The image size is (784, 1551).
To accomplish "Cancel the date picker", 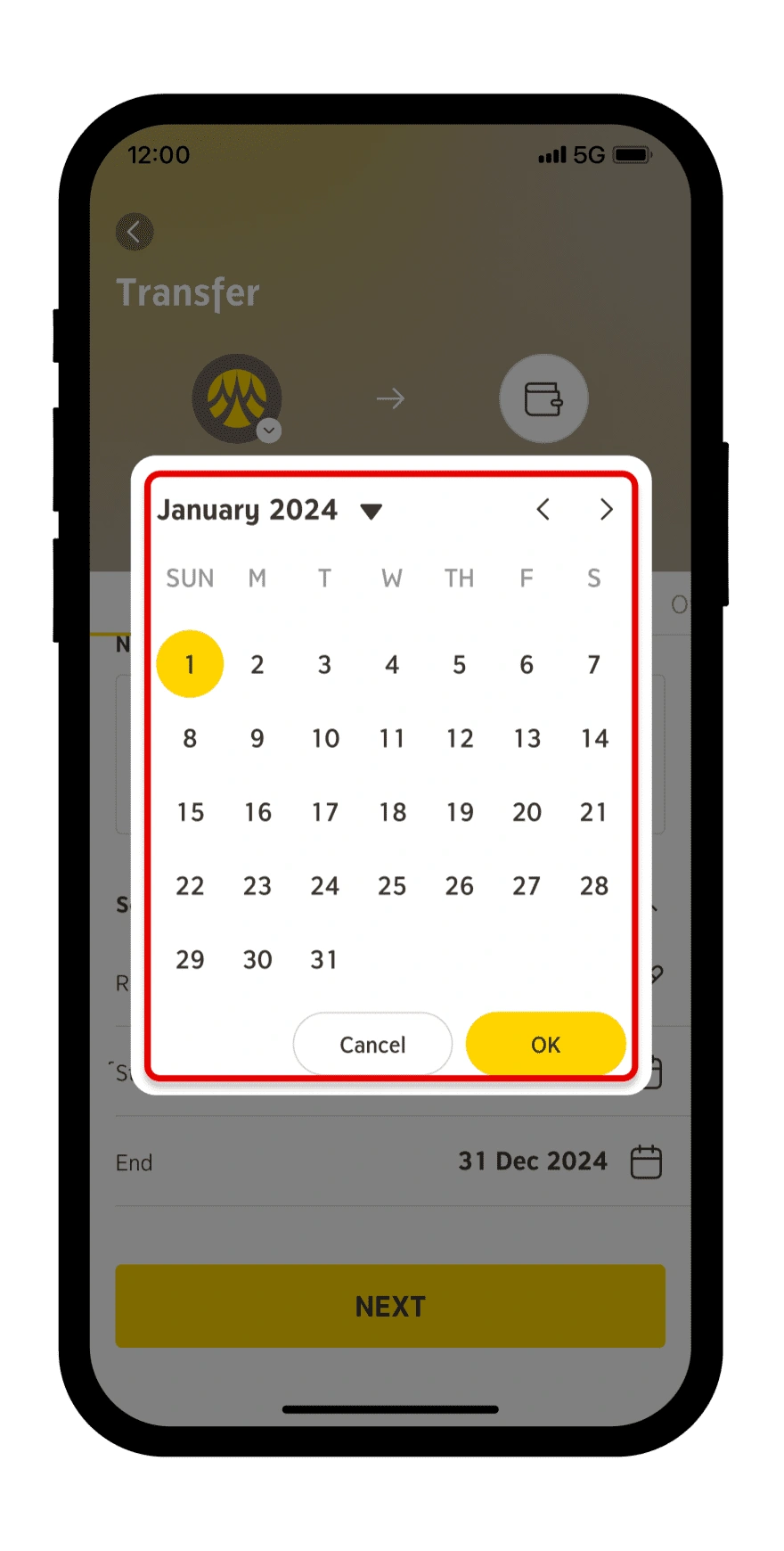I will tap(372, 1045).
